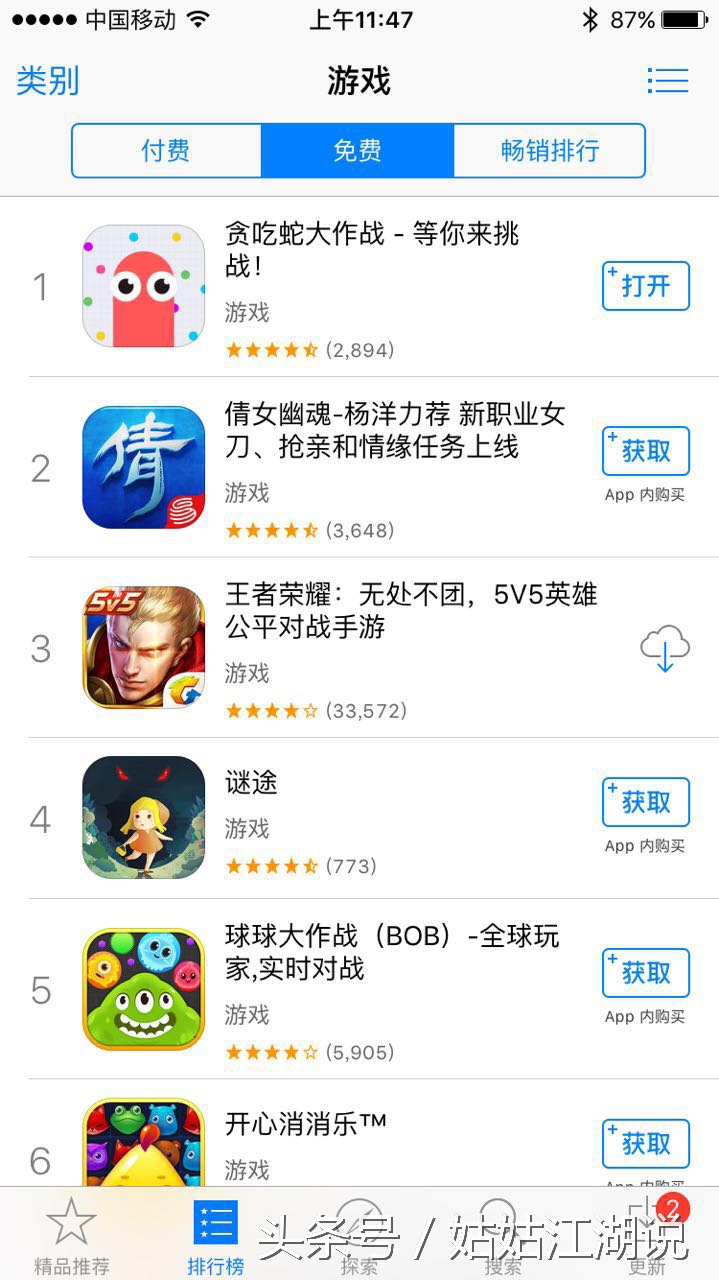Switch to the 畅销排行 top grossing segment
The width and height of the screenshot is (719, 1280).
click(x=549, y=151)
